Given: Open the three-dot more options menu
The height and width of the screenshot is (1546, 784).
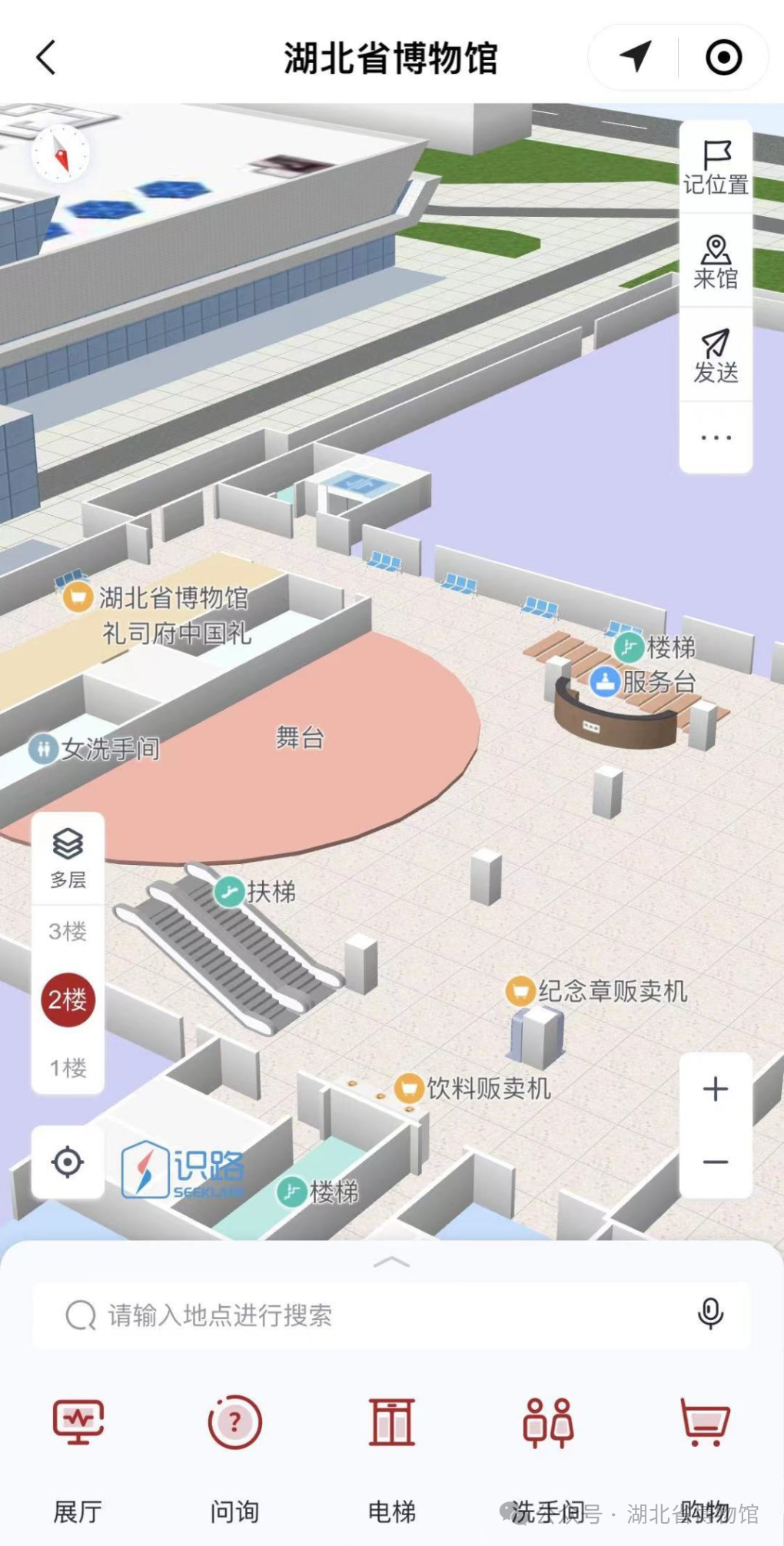Looking at the screenshot, I should coord(716,437).
